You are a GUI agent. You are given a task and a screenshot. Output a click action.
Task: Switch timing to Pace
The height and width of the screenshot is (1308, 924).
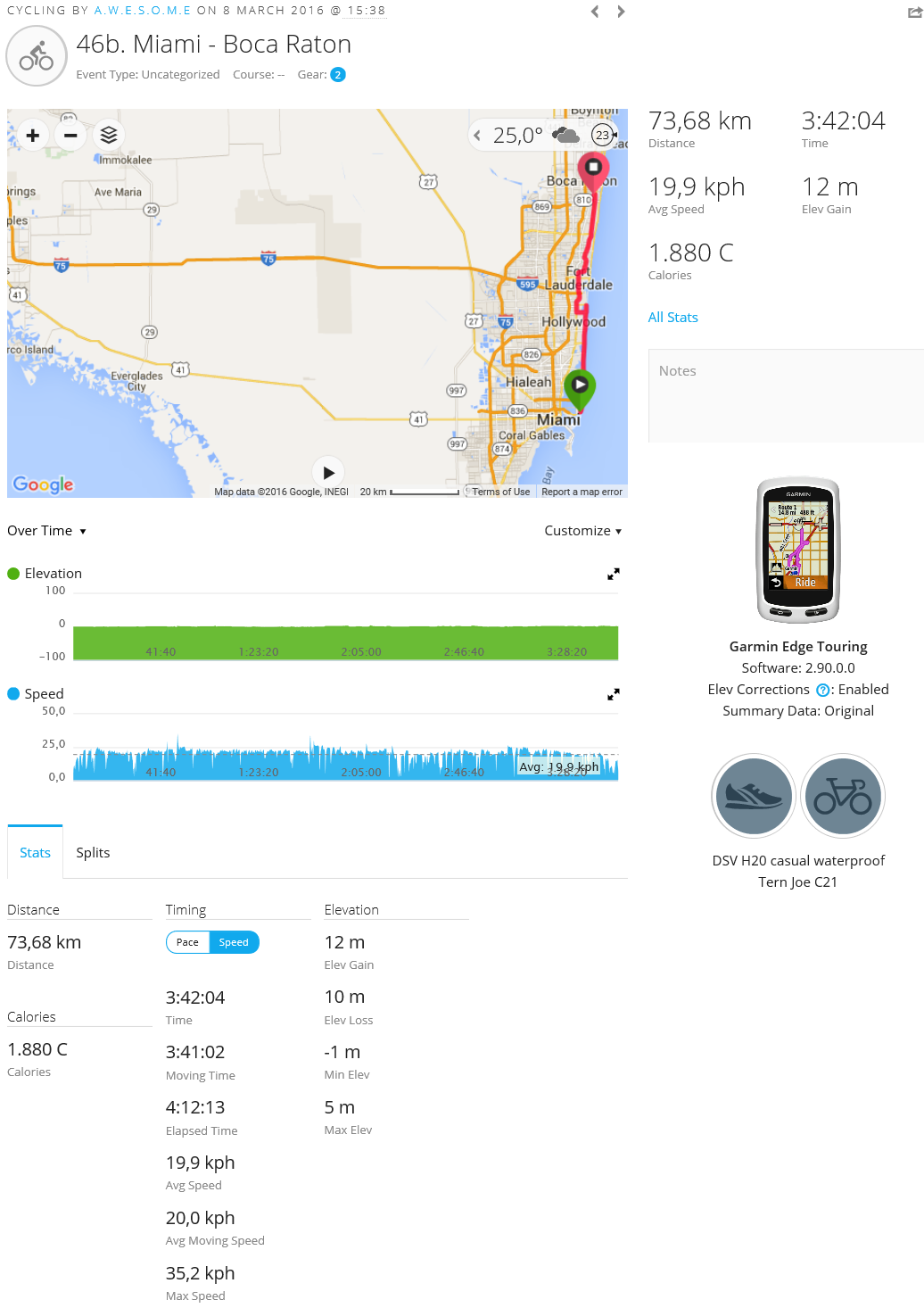point(187,942)
